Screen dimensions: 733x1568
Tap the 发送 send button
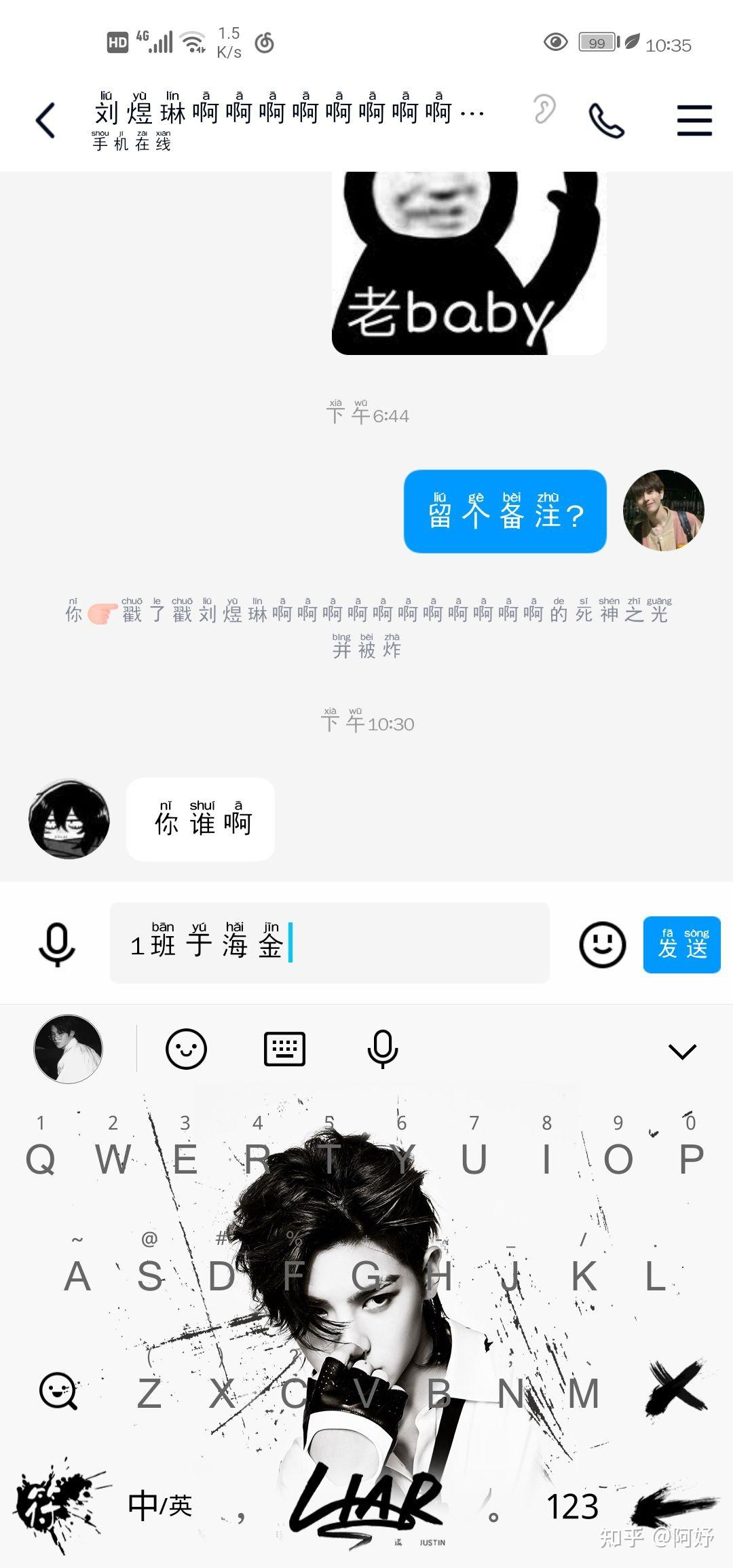pyautogui.click(x=681, y=944)
